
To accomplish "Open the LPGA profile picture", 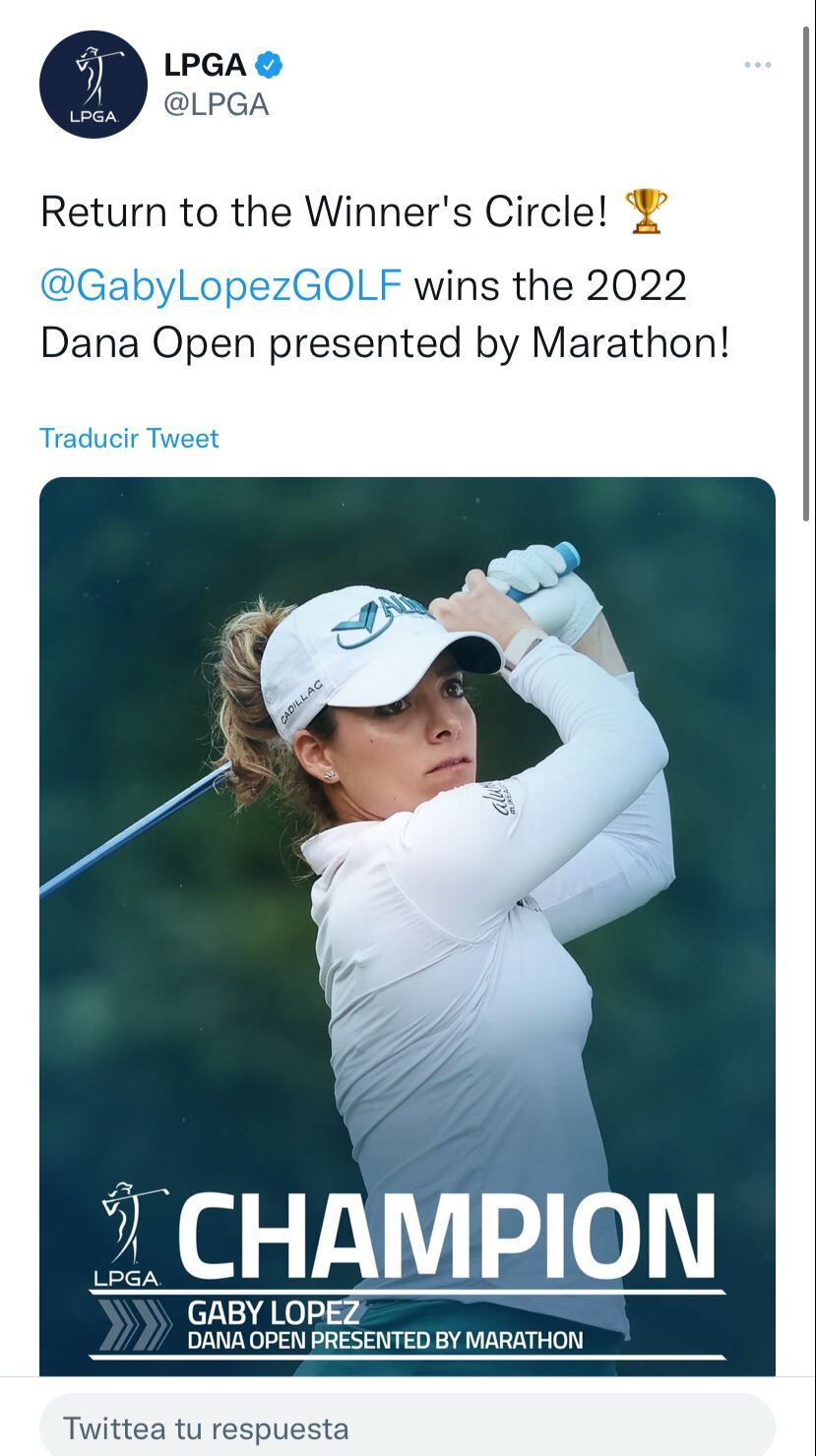I will click(x=94, y=85).
